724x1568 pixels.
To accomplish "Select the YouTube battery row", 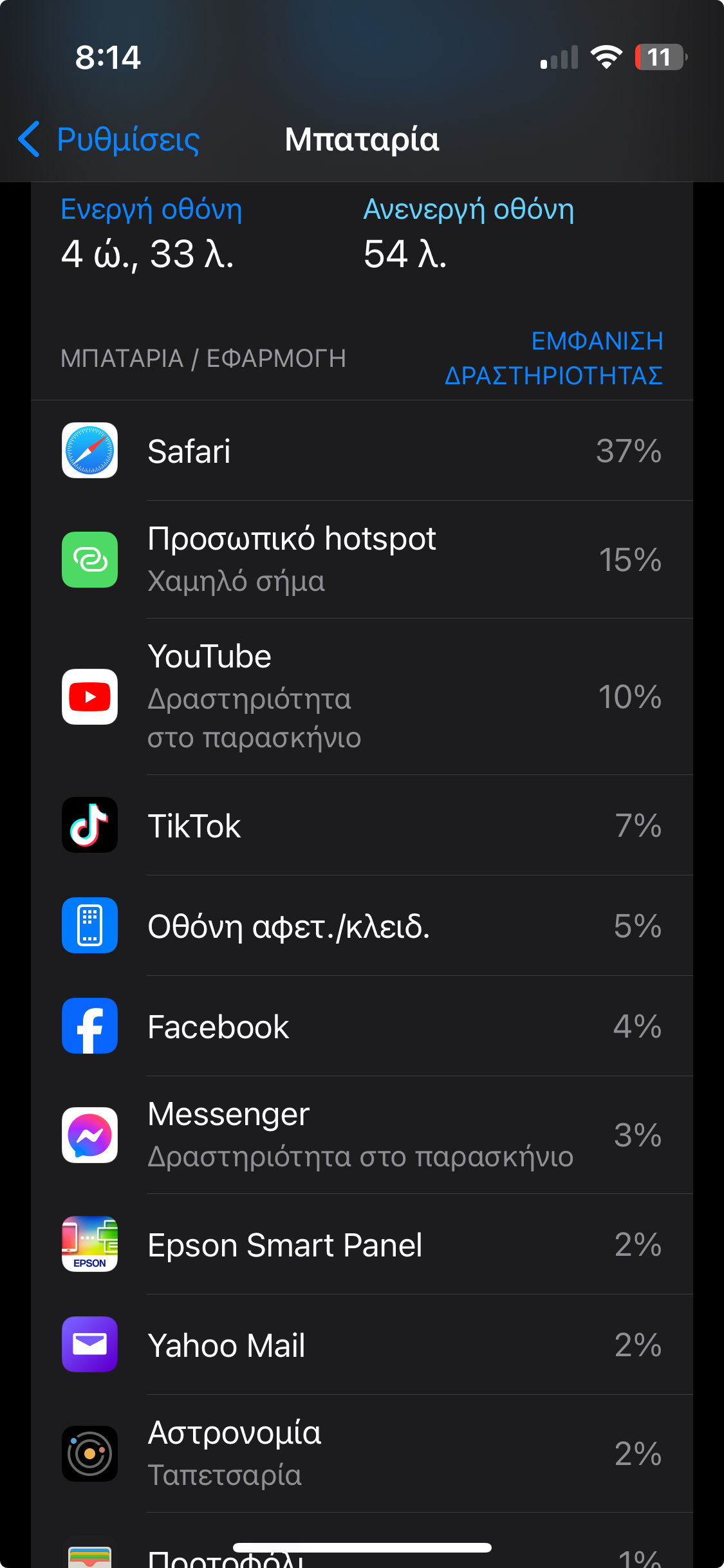I will [x=362, y=696].
